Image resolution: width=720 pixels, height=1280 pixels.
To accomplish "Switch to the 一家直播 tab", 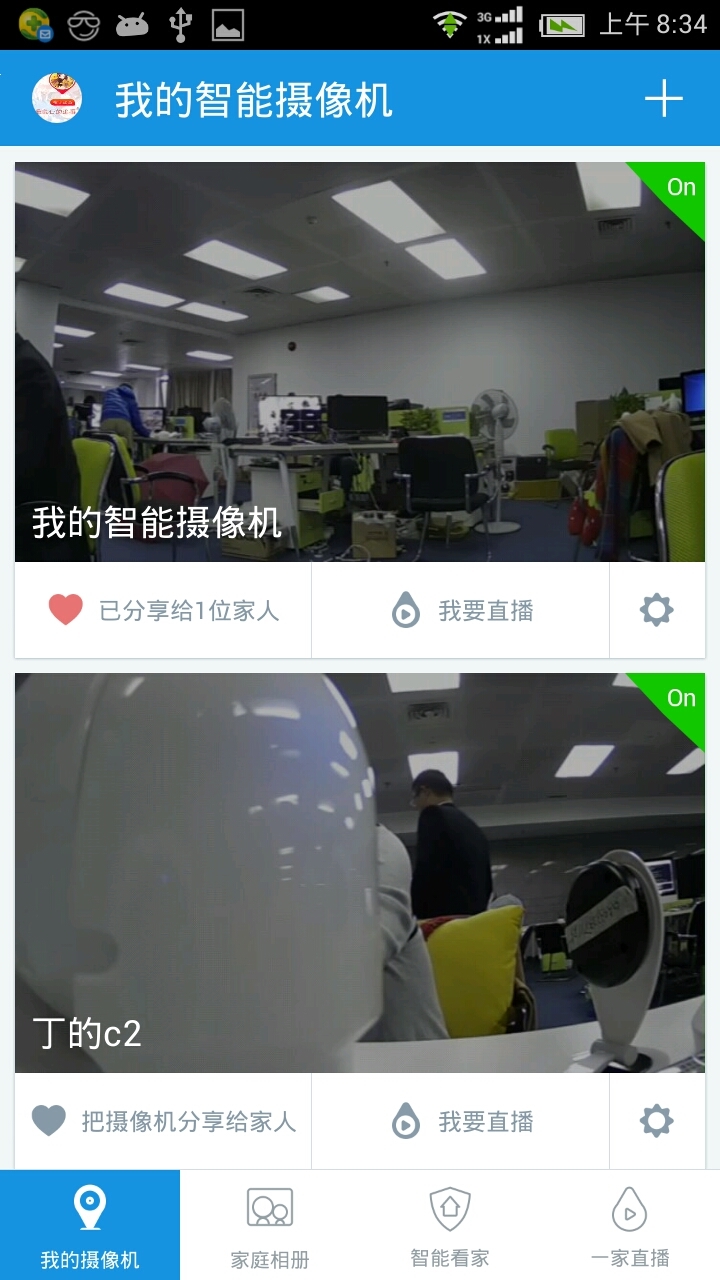I will coord(630,1226).
